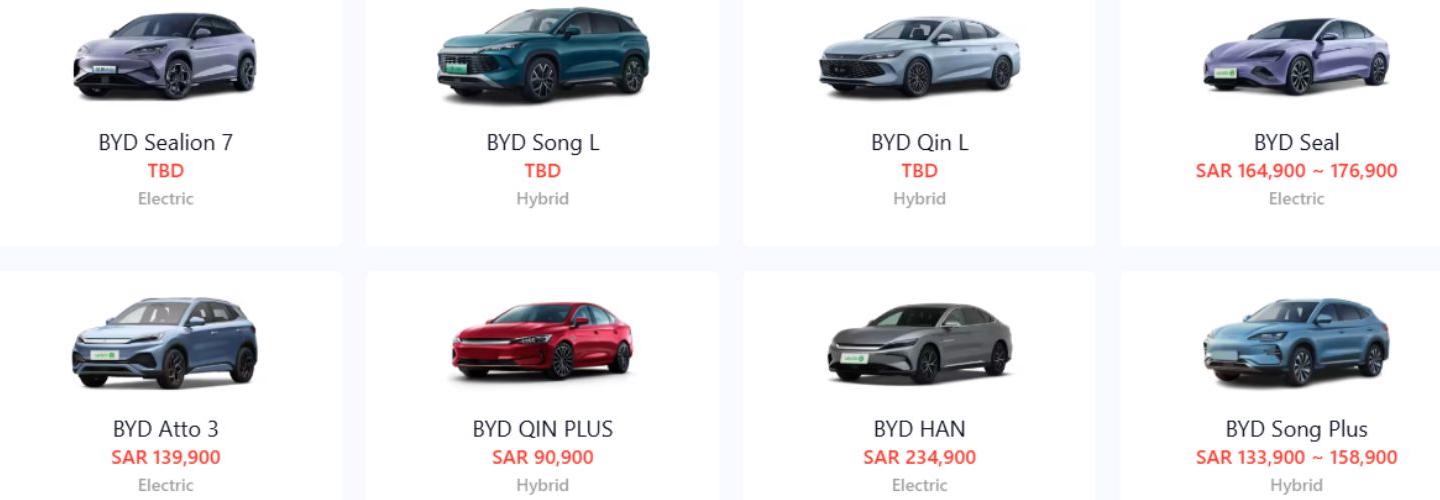Select the BYD Qin L card

[919, 120]
